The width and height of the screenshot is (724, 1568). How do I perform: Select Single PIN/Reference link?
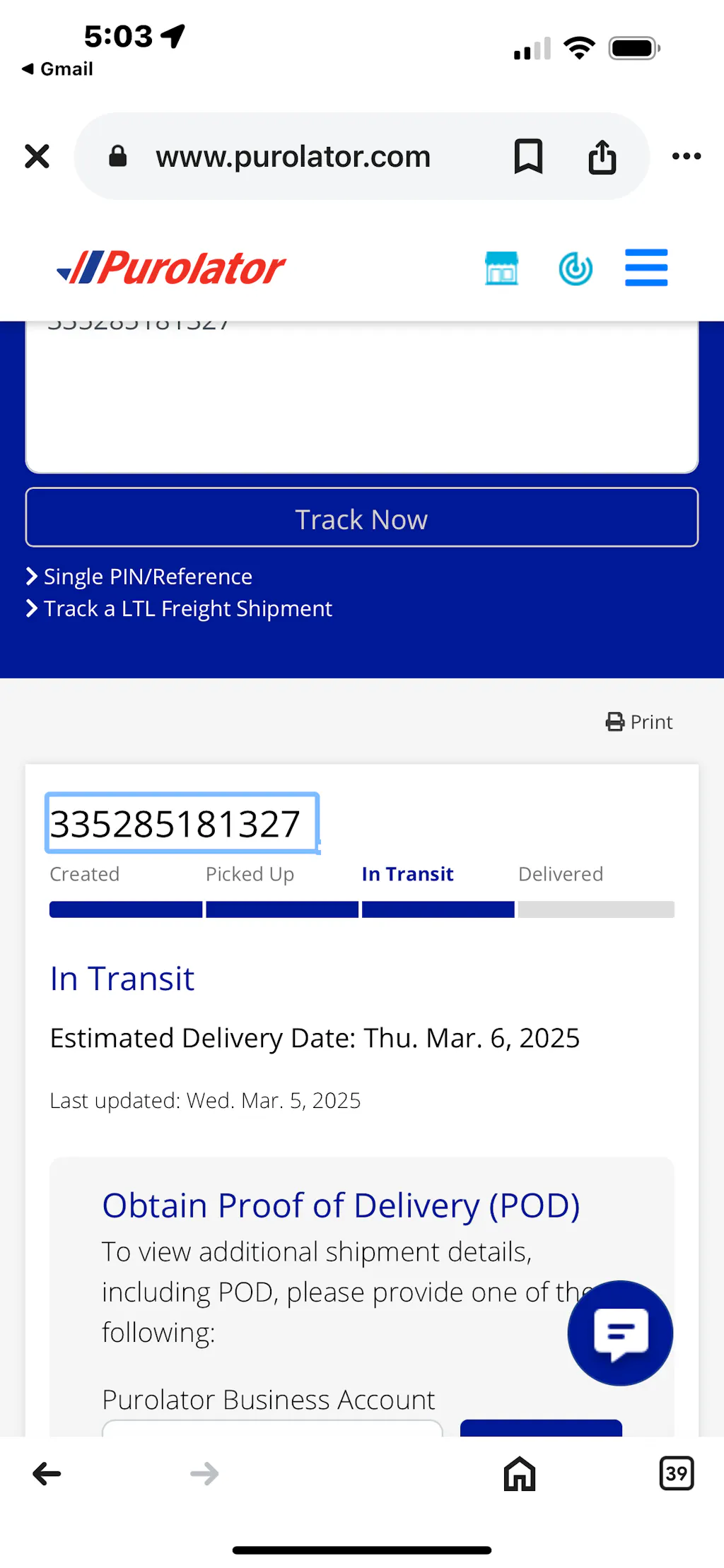pyautogui.click(x=147, y=577)
